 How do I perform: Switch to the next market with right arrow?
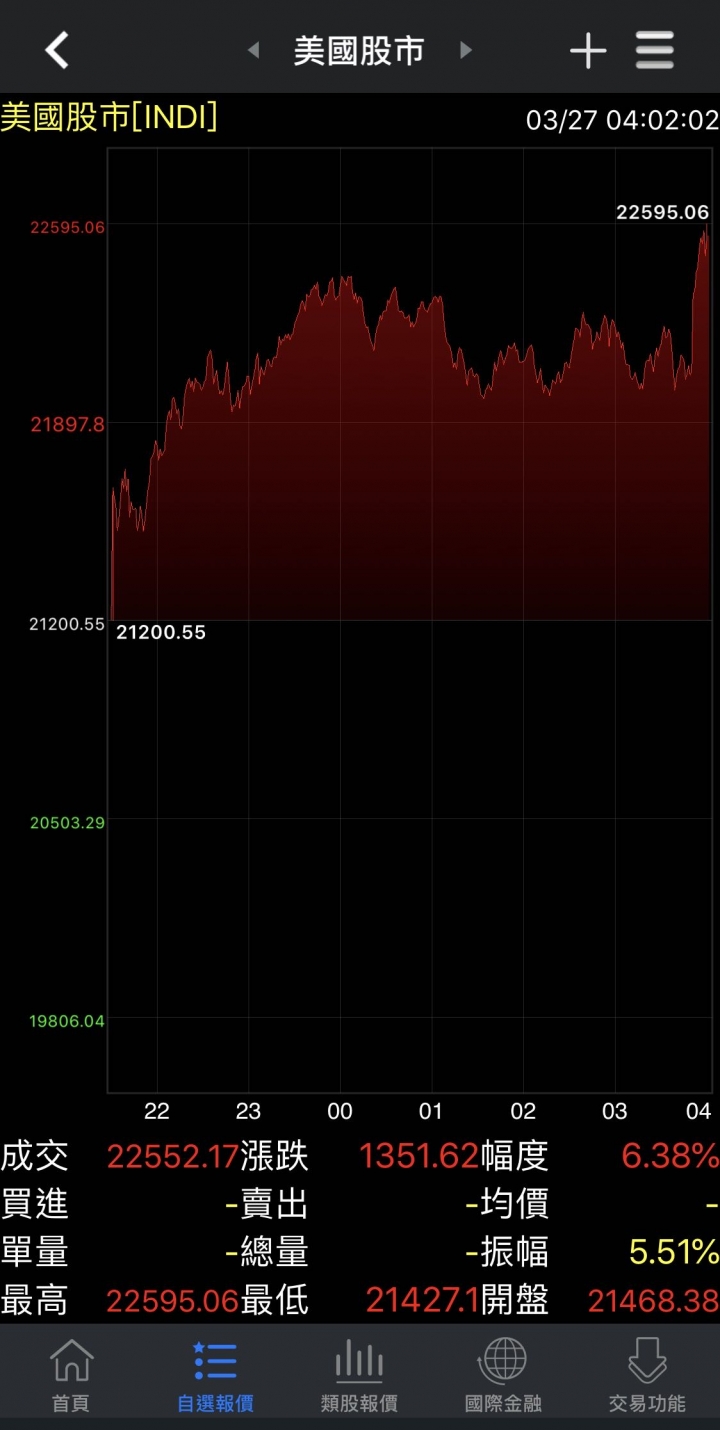click(x=465, y=50)
